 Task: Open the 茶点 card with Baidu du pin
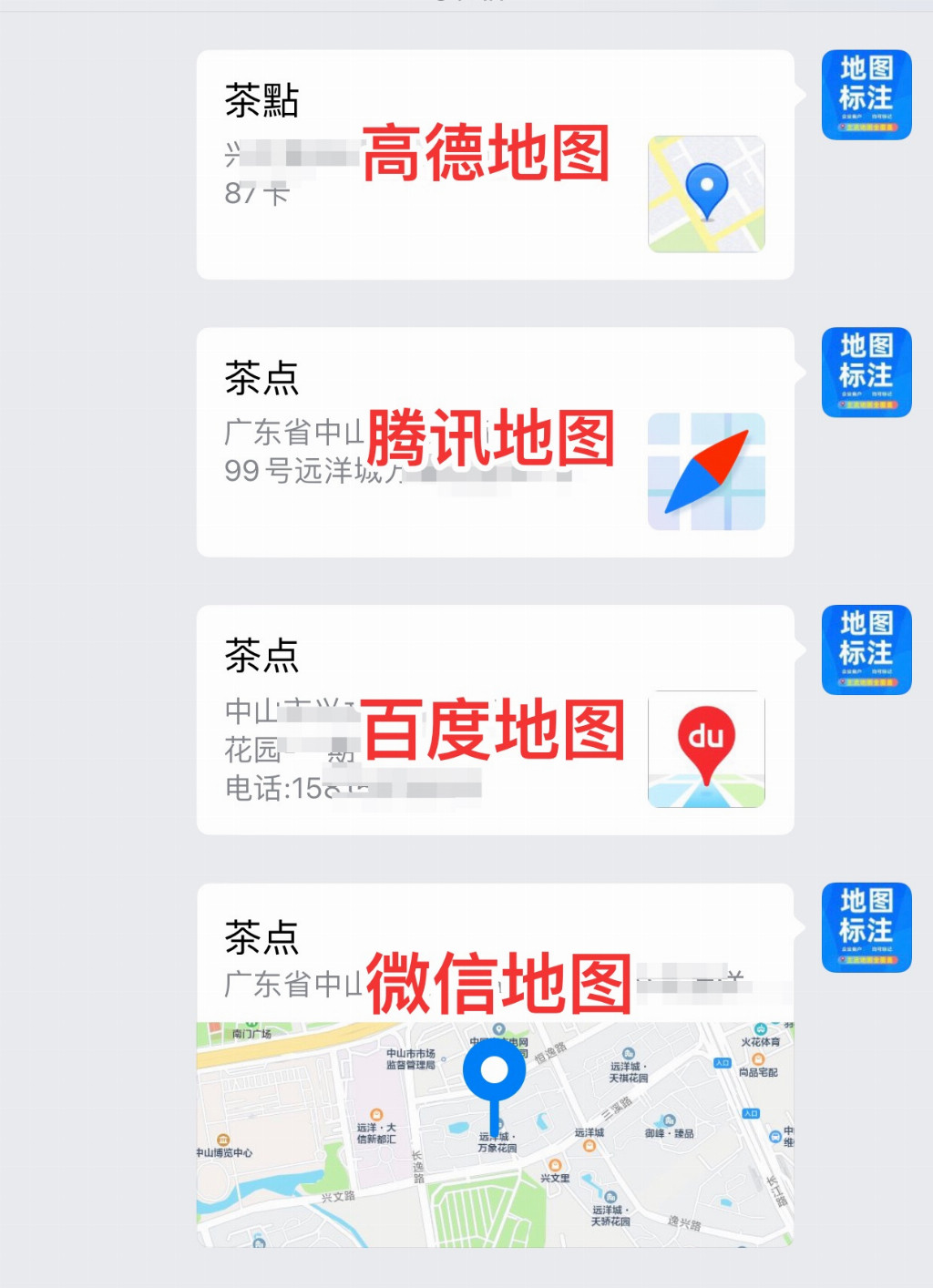[x=495, y=720]
